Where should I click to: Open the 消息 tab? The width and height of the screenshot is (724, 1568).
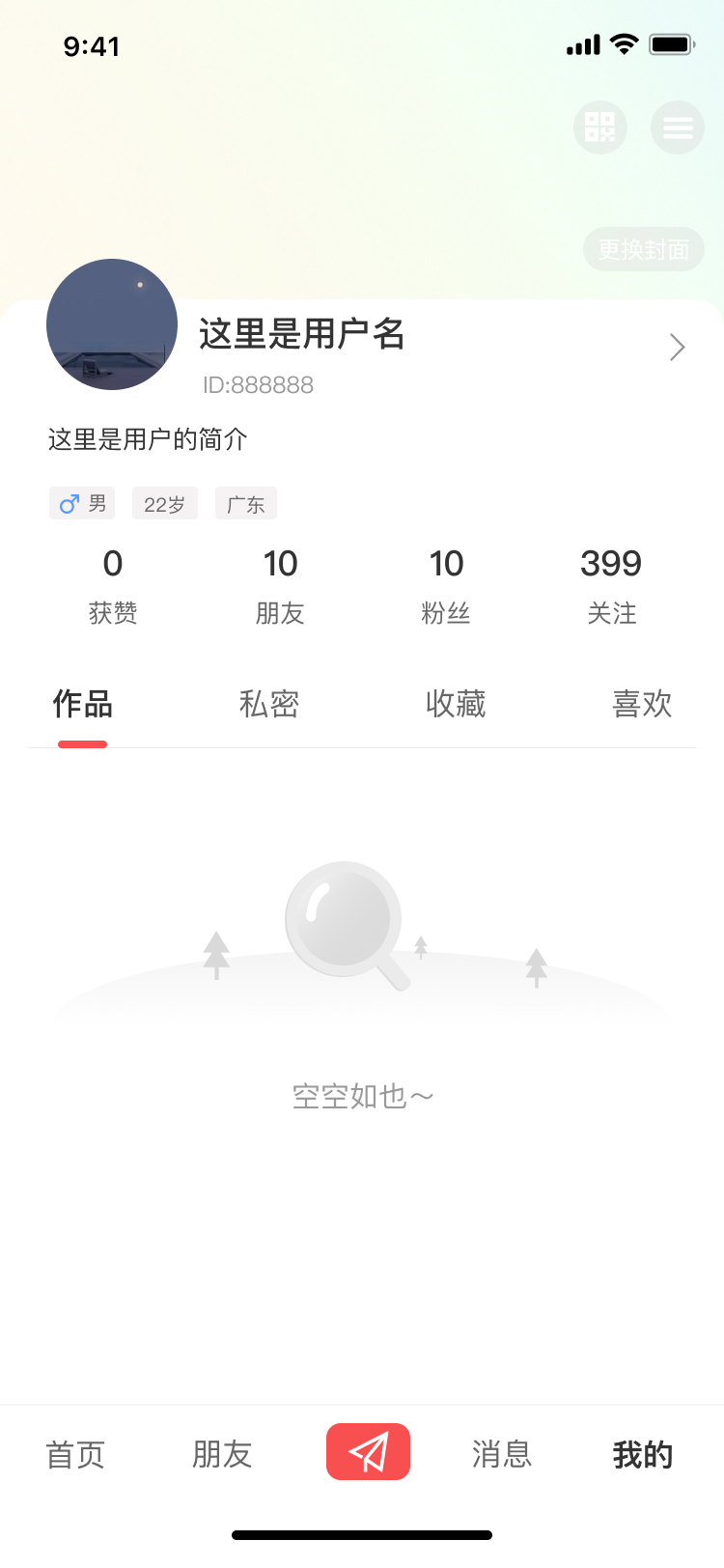pyautogui.click(x=502, y=1454)
